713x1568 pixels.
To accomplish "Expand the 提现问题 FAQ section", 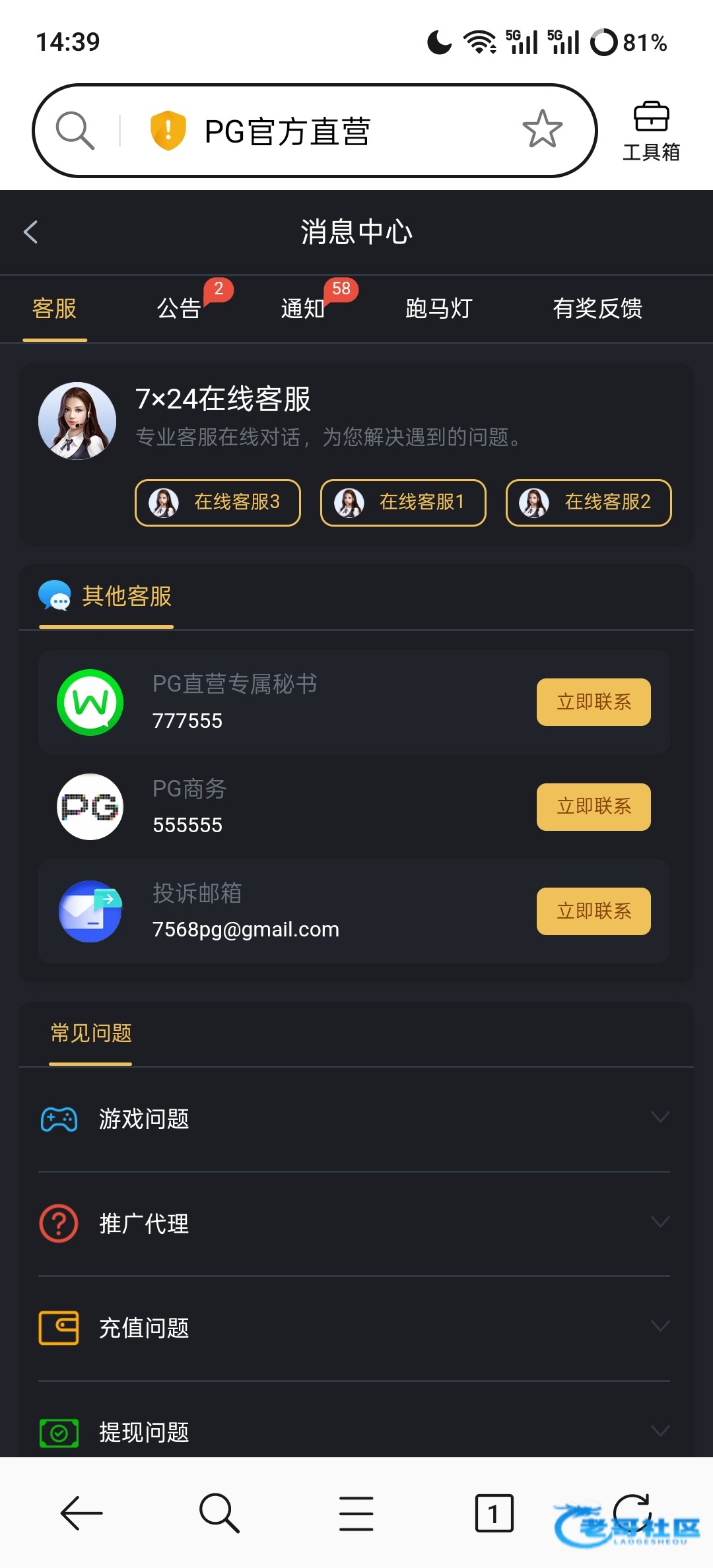I will (x=354, y=1432).
